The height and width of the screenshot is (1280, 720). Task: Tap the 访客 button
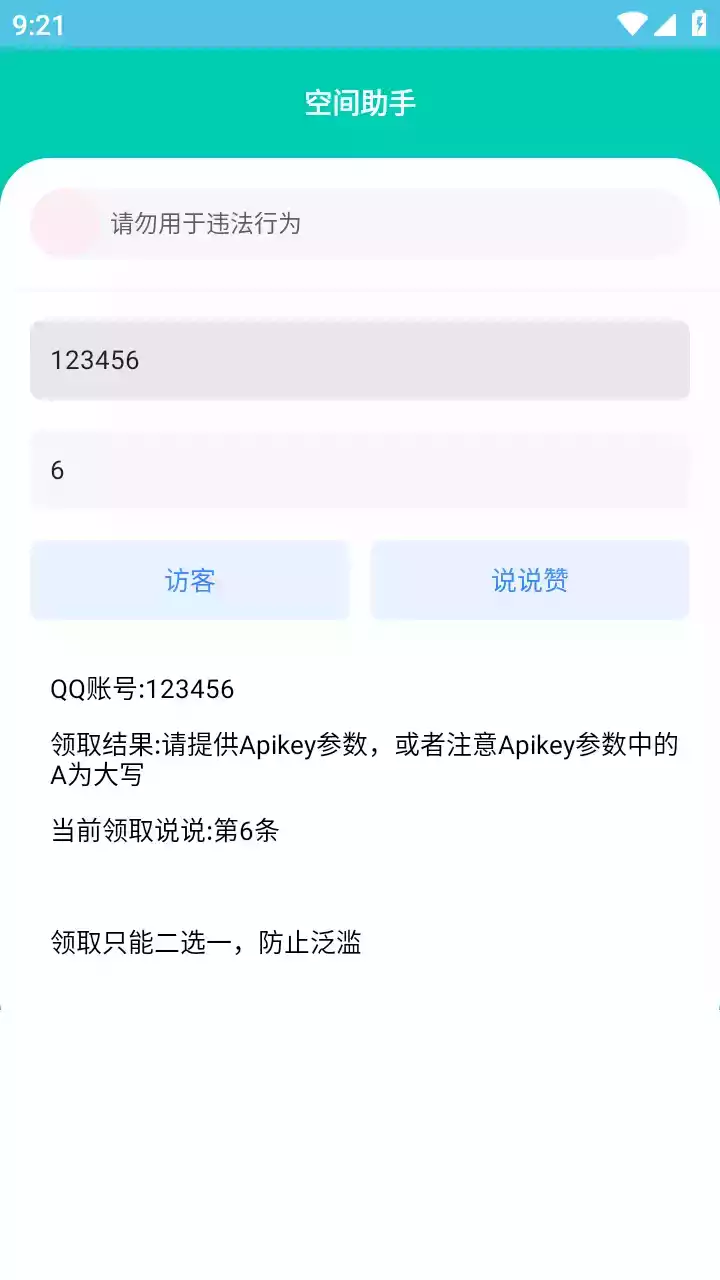click(190, 580)
